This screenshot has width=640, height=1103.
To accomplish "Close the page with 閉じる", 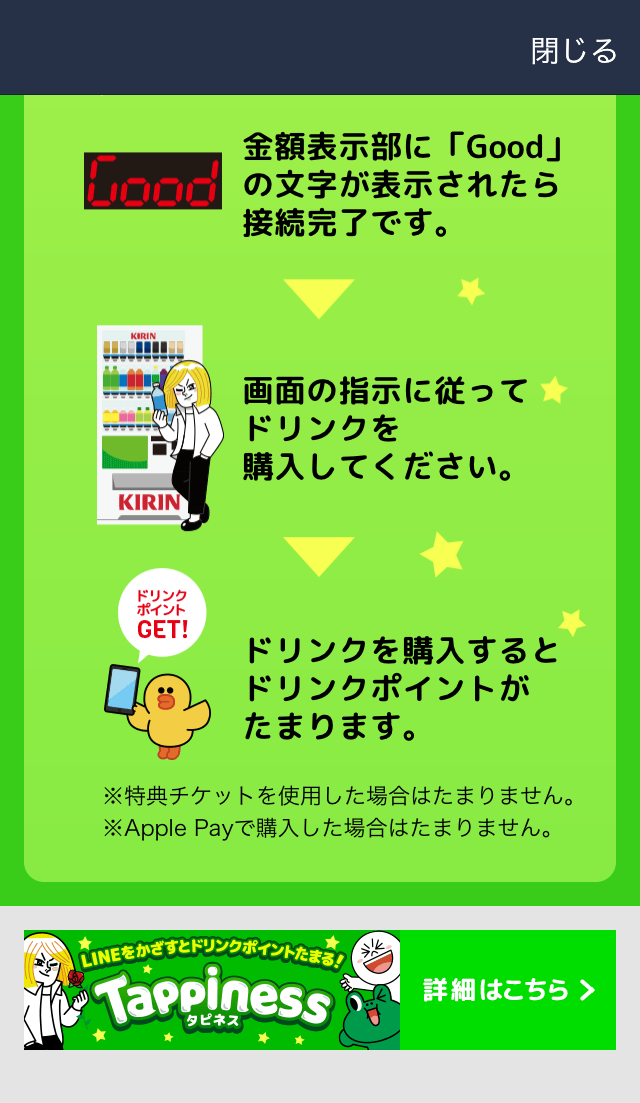I will tap(574, 50).
